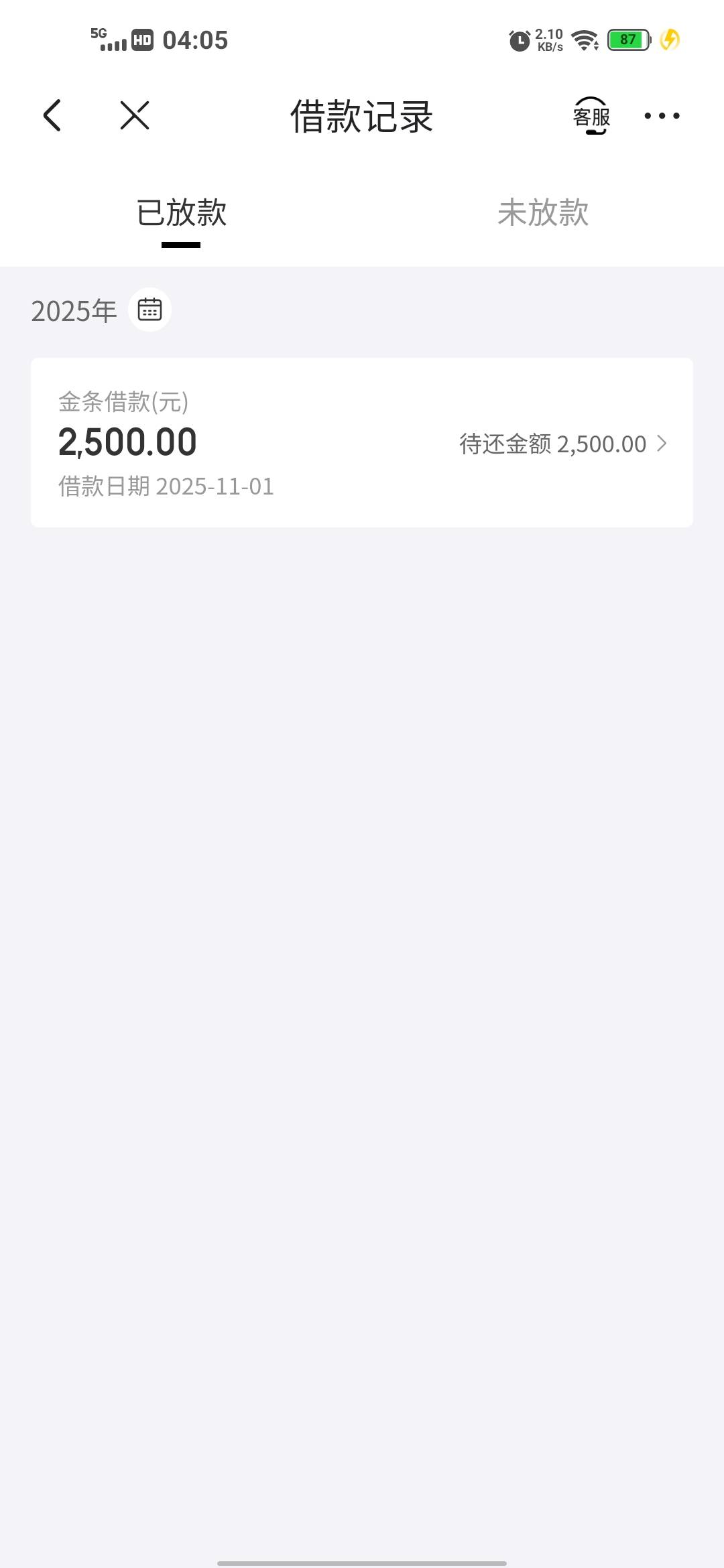Select the 已放款 tab

[181, 213]
